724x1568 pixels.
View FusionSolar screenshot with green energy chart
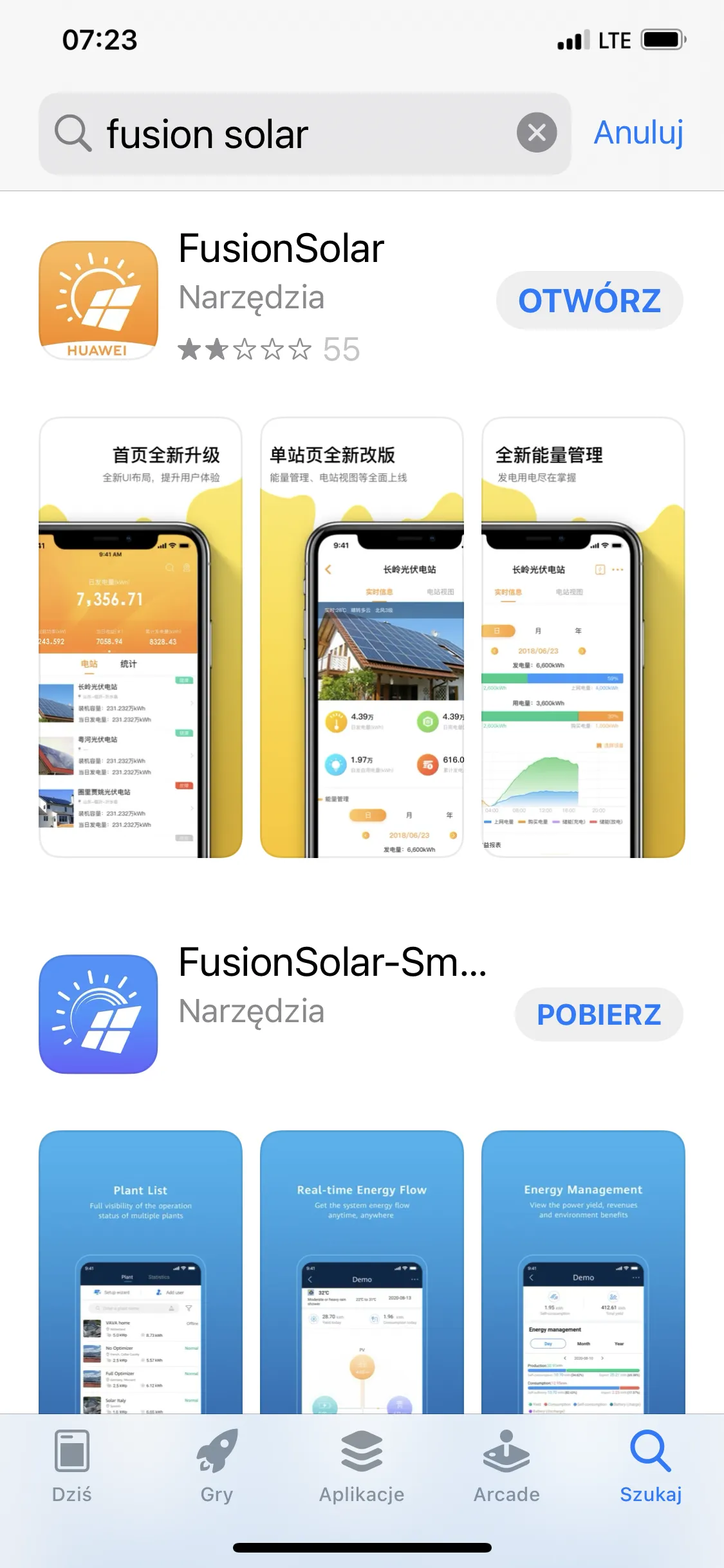(x=583, y=637)
